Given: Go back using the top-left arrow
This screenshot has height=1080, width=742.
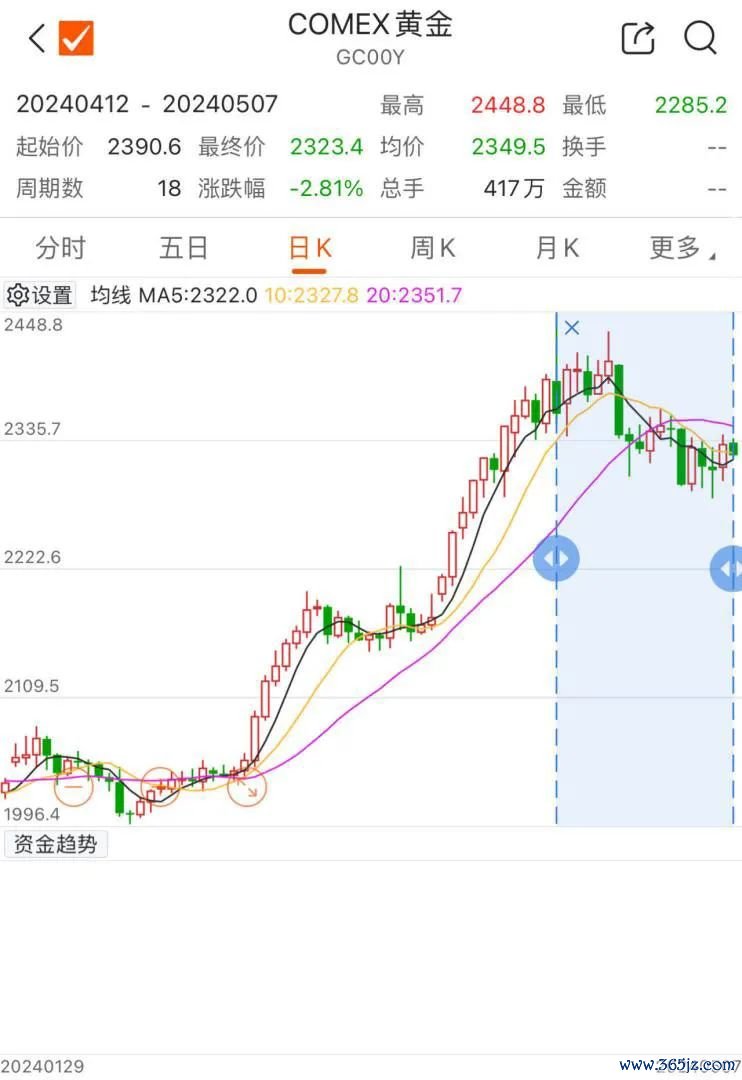Looking at the screenshot, I should pos(37,39).
